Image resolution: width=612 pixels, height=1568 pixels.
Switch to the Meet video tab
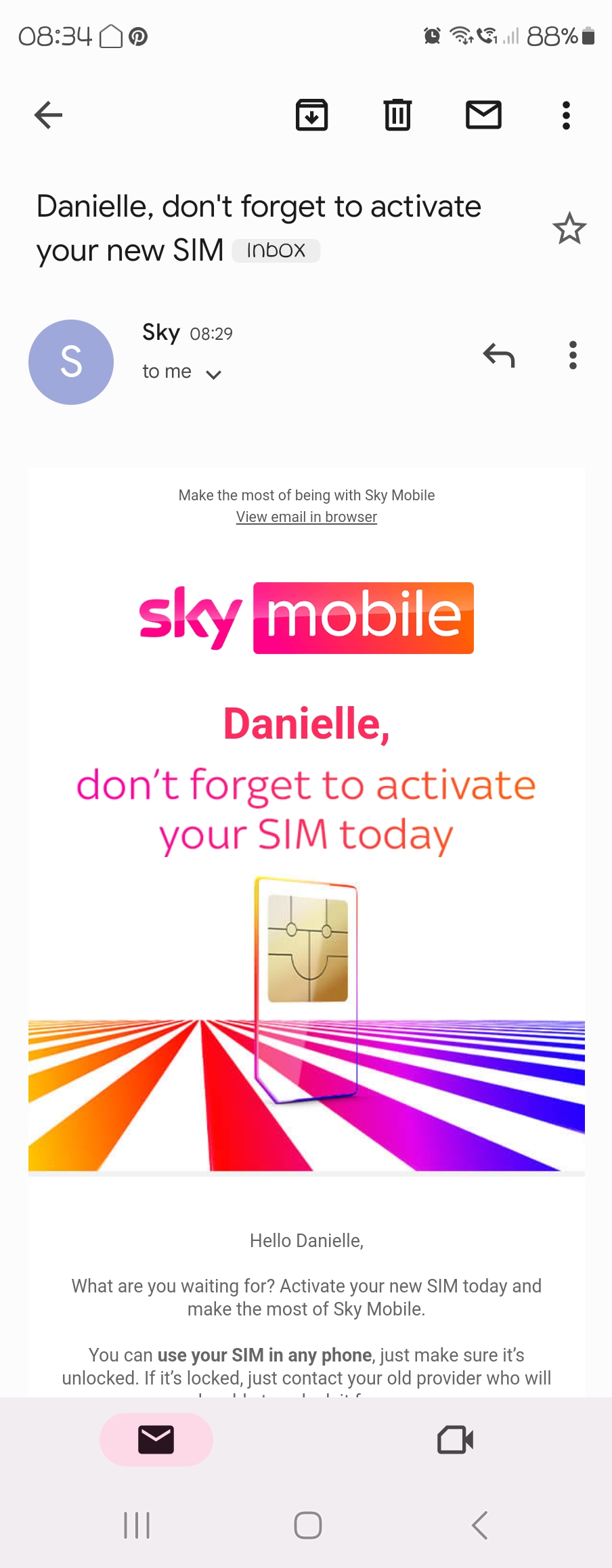coord(455,1439)
